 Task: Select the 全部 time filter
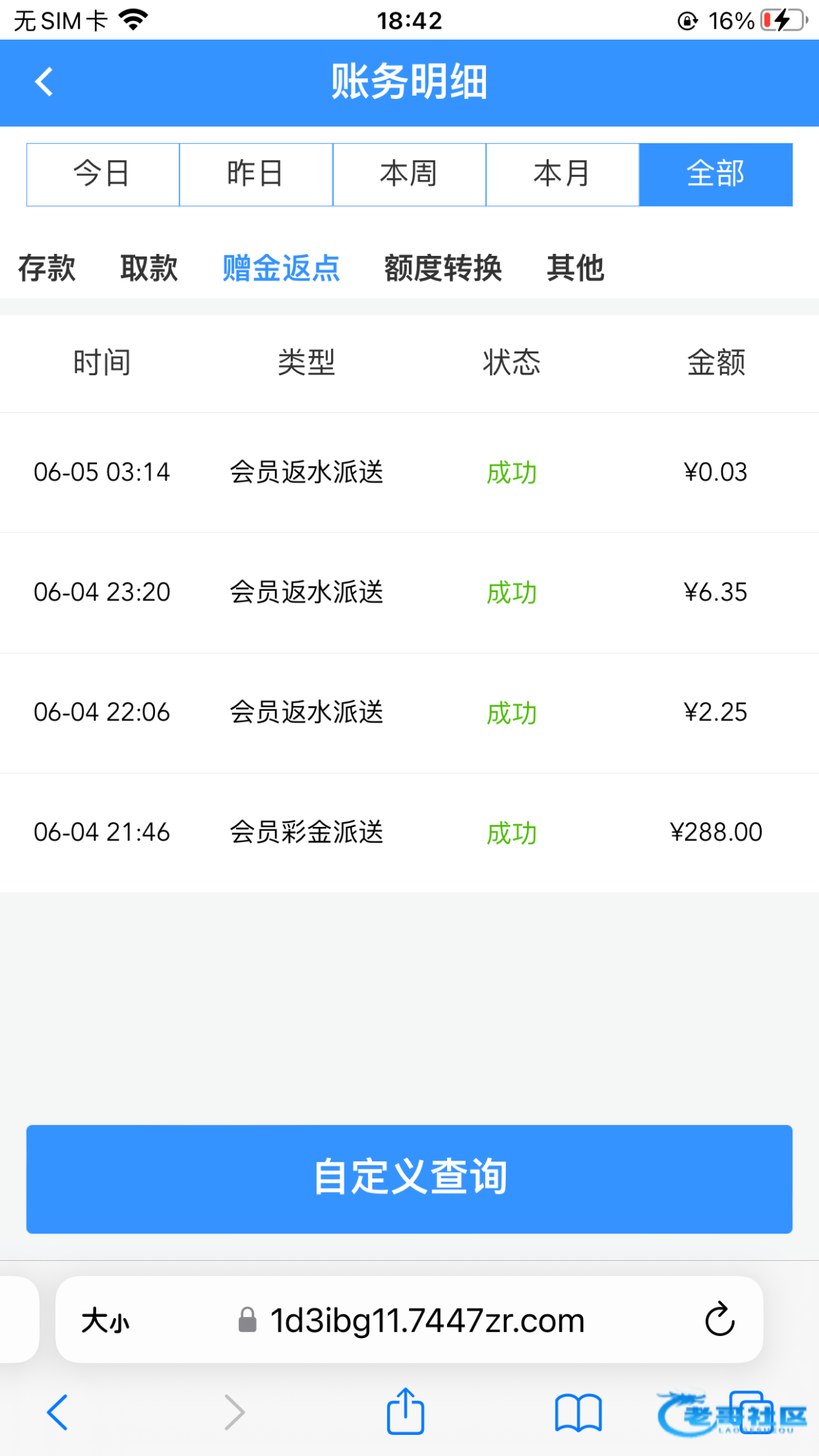click(715, 174)
